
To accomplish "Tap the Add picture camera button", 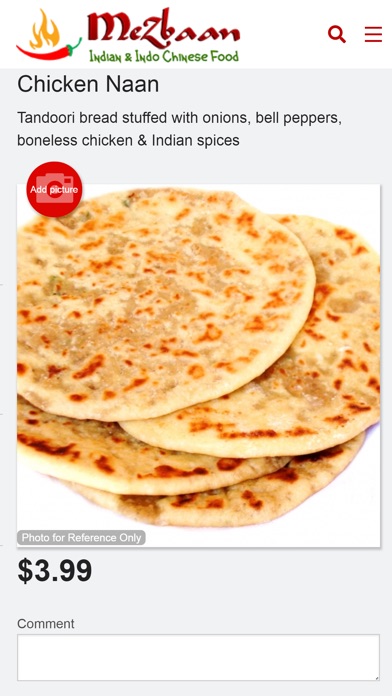I will point(54,190).
